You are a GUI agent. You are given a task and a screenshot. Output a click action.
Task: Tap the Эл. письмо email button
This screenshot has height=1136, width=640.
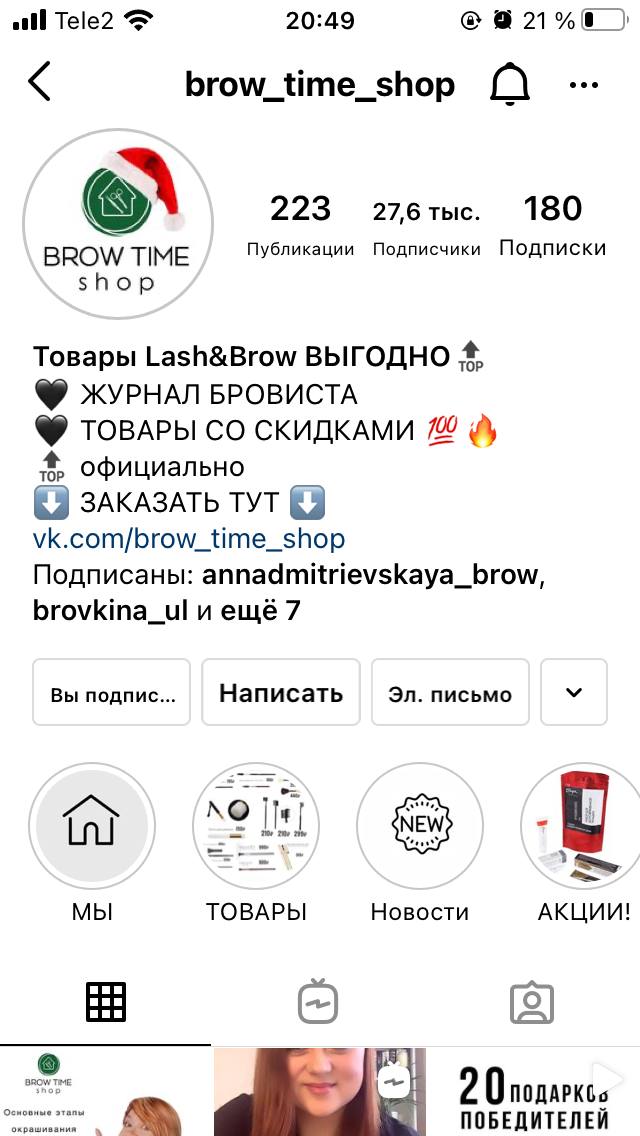[x=450, y=693]
